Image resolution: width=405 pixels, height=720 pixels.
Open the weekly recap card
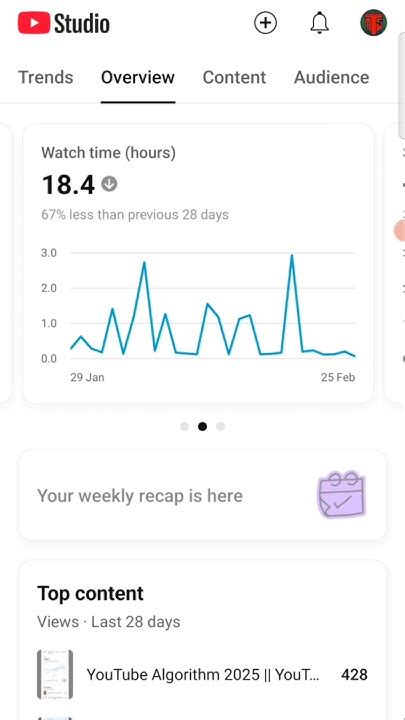click(202, 495)
